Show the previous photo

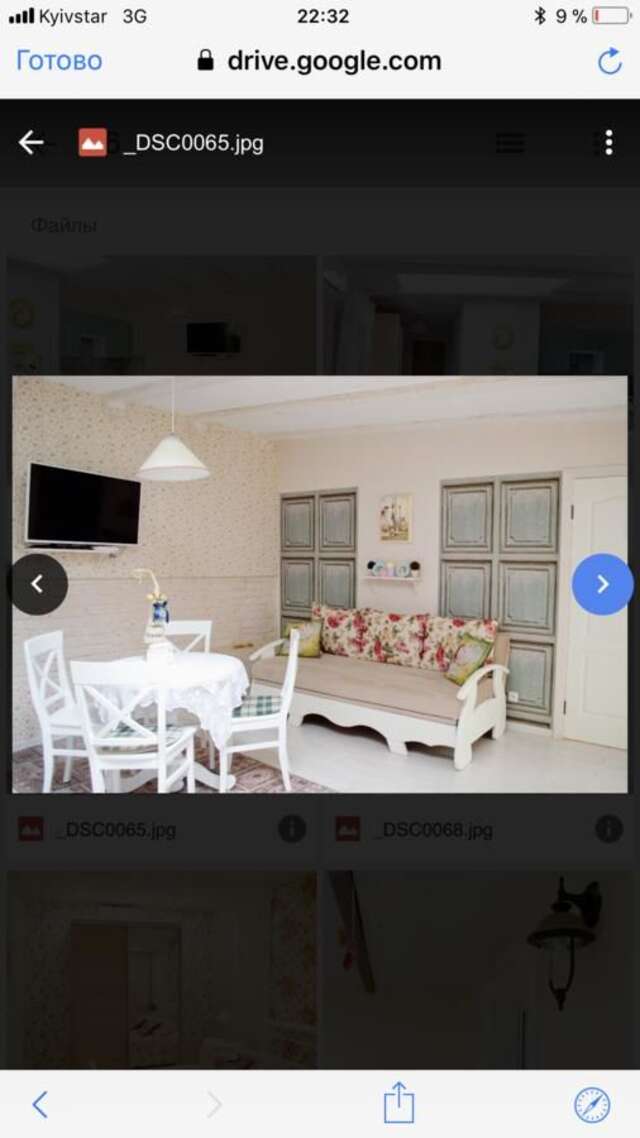[x=38, y=584]
